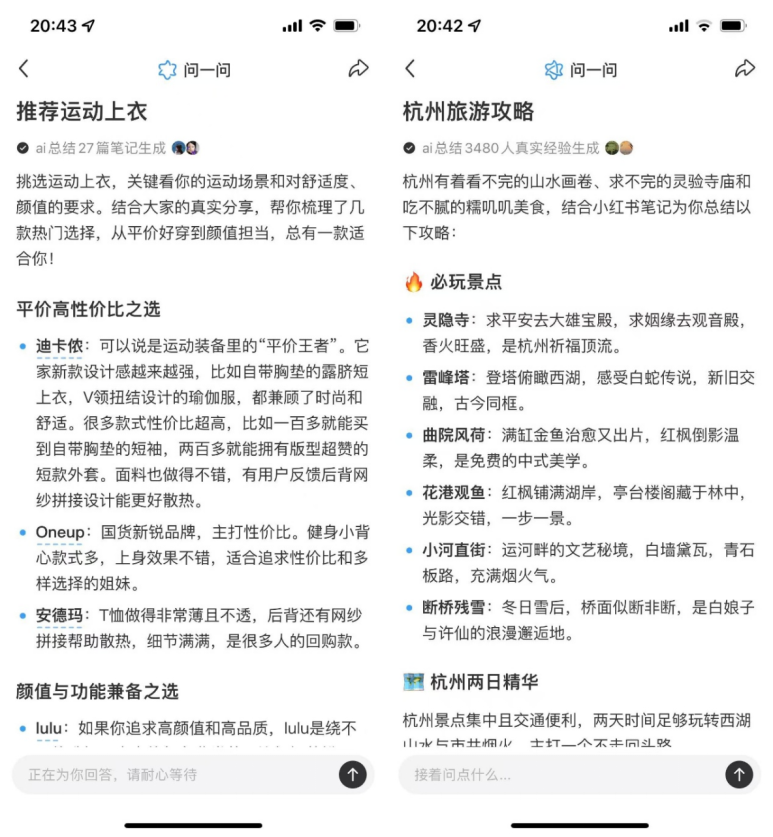Screen dimensions: 773x837
Task: Tap send arrow beside 接着问点什么
Action: (739, 775)
